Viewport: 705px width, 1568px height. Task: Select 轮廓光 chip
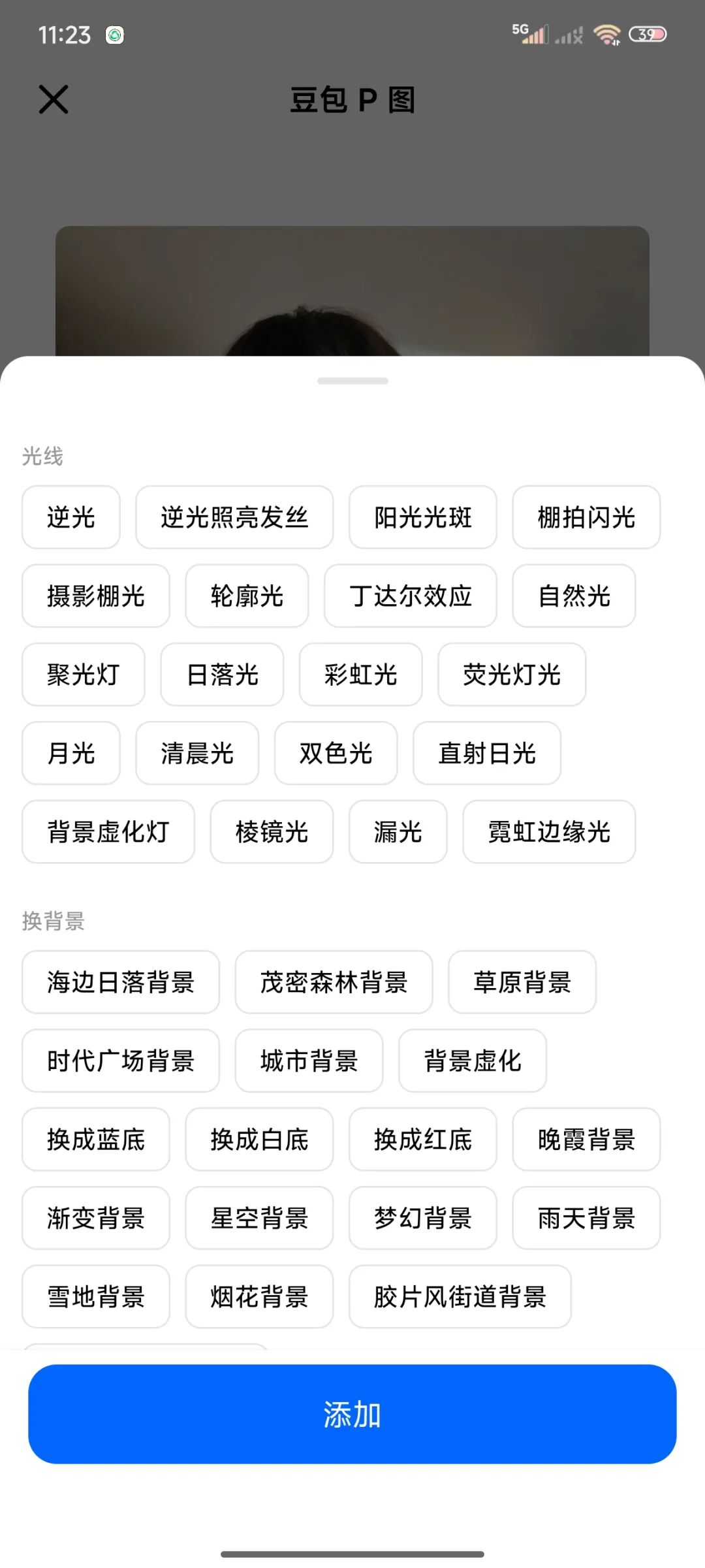click(247, 596)
